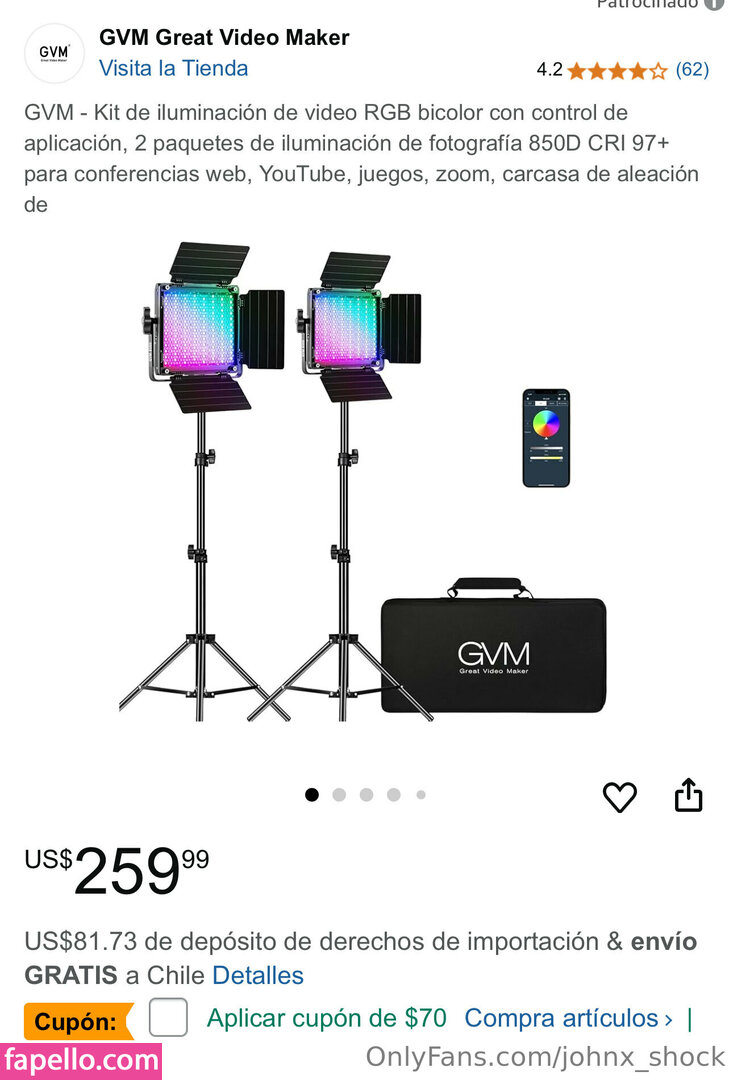Open the Visita la Tienda link

coord(173,68)
